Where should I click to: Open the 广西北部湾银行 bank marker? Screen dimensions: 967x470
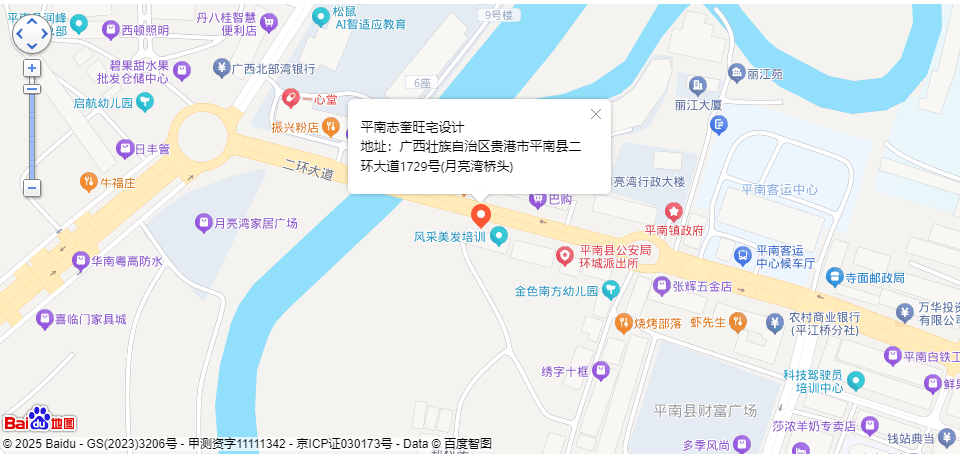220,68
